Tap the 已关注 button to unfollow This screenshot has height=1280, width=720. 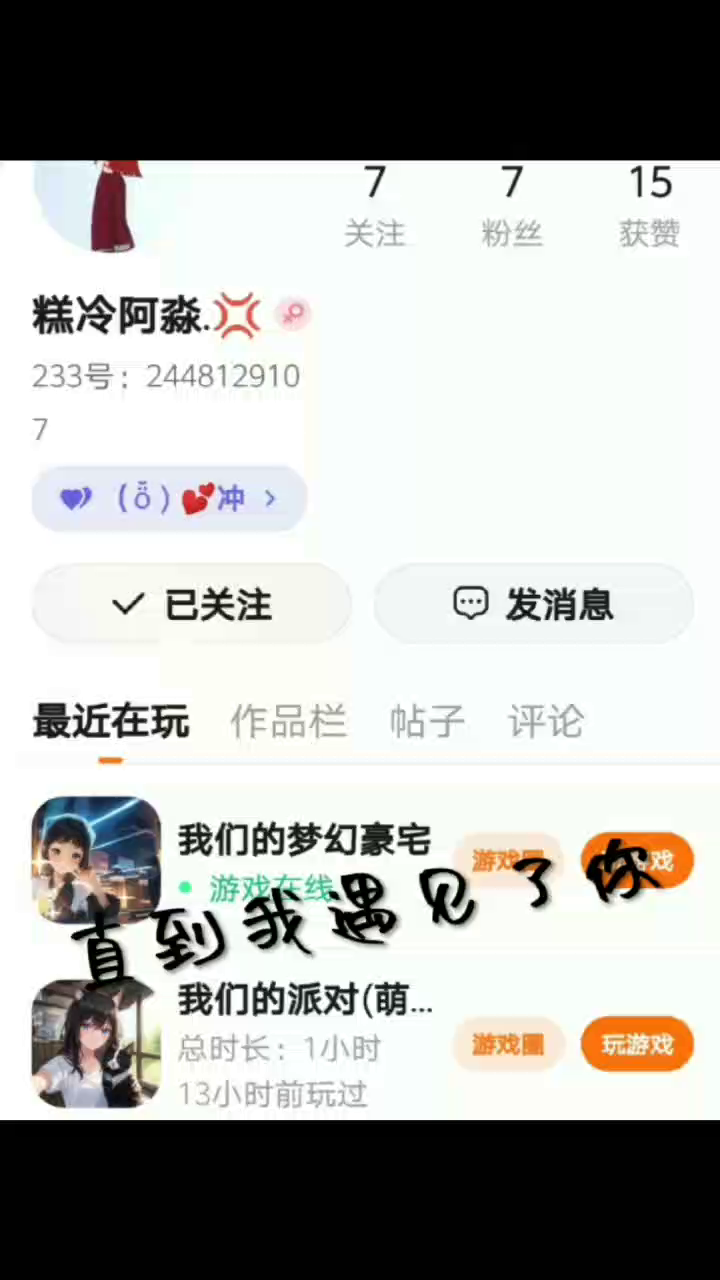coord(192,604)
